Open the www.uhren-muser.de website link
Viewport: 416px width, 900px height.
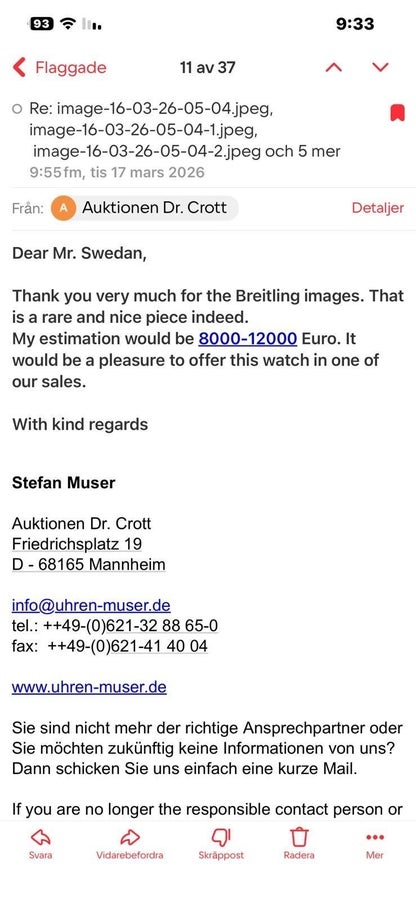pos(89,687)
